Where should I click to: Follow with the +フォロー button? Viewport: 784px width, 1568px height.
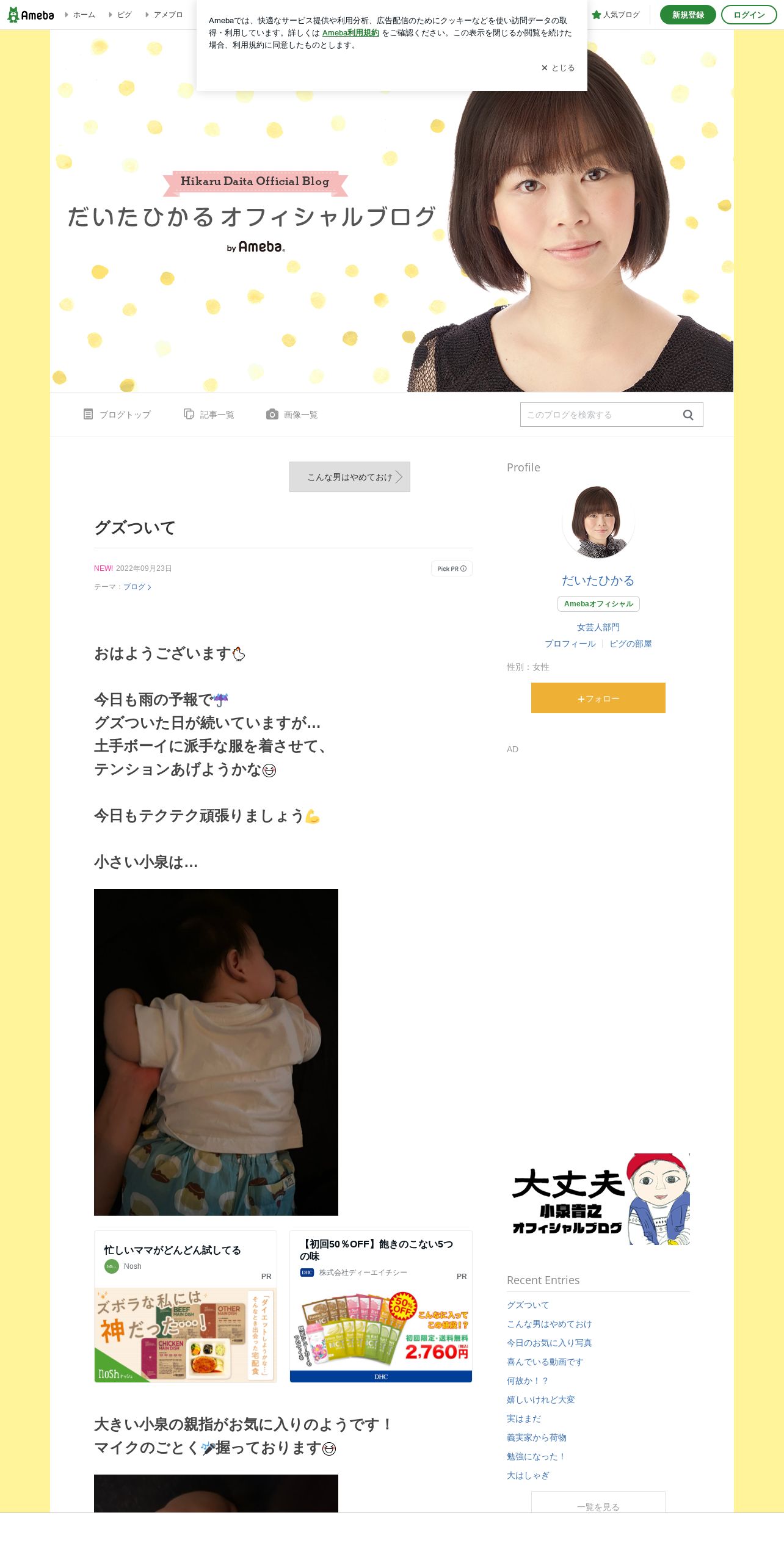point(598,698)
